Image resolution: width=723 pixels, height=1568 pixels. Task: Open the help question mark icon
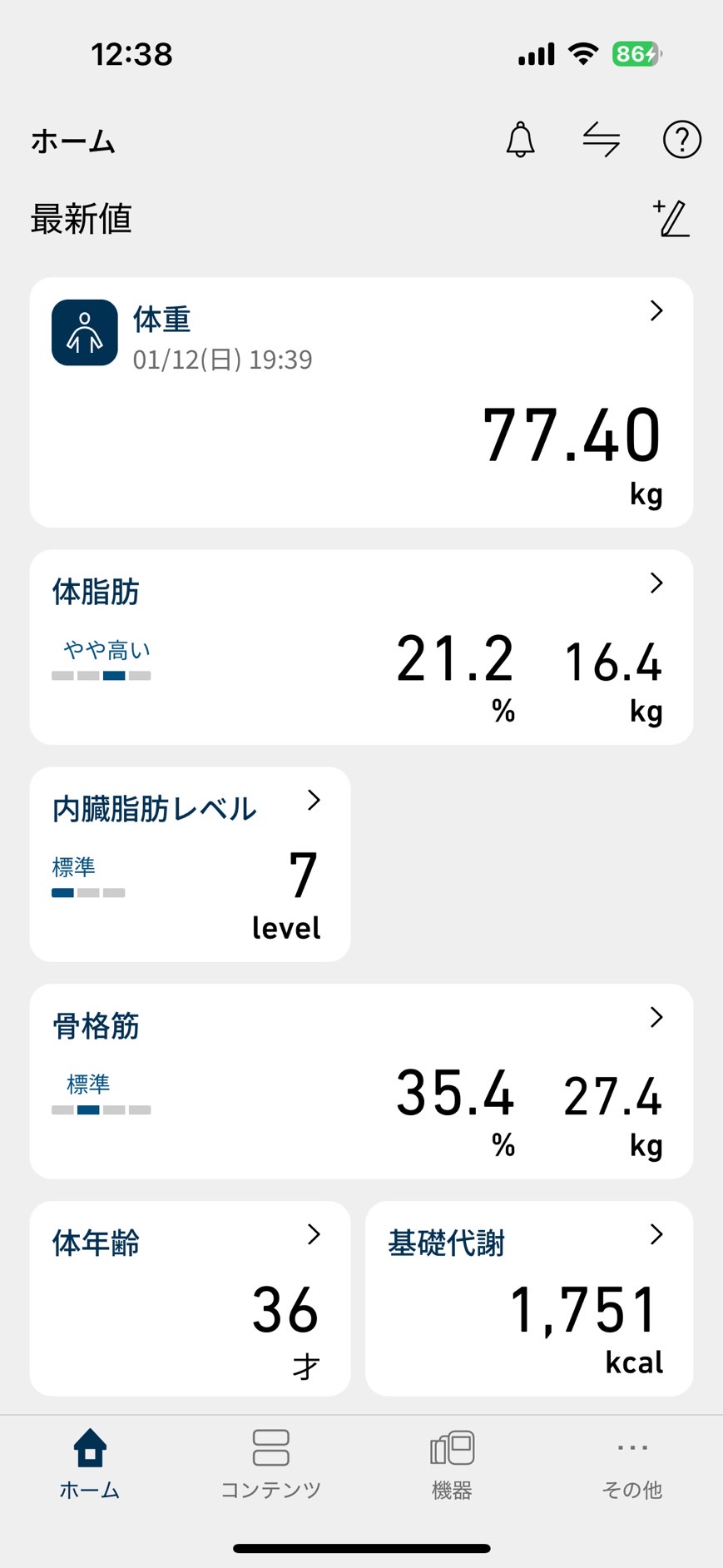coord(681,139)
